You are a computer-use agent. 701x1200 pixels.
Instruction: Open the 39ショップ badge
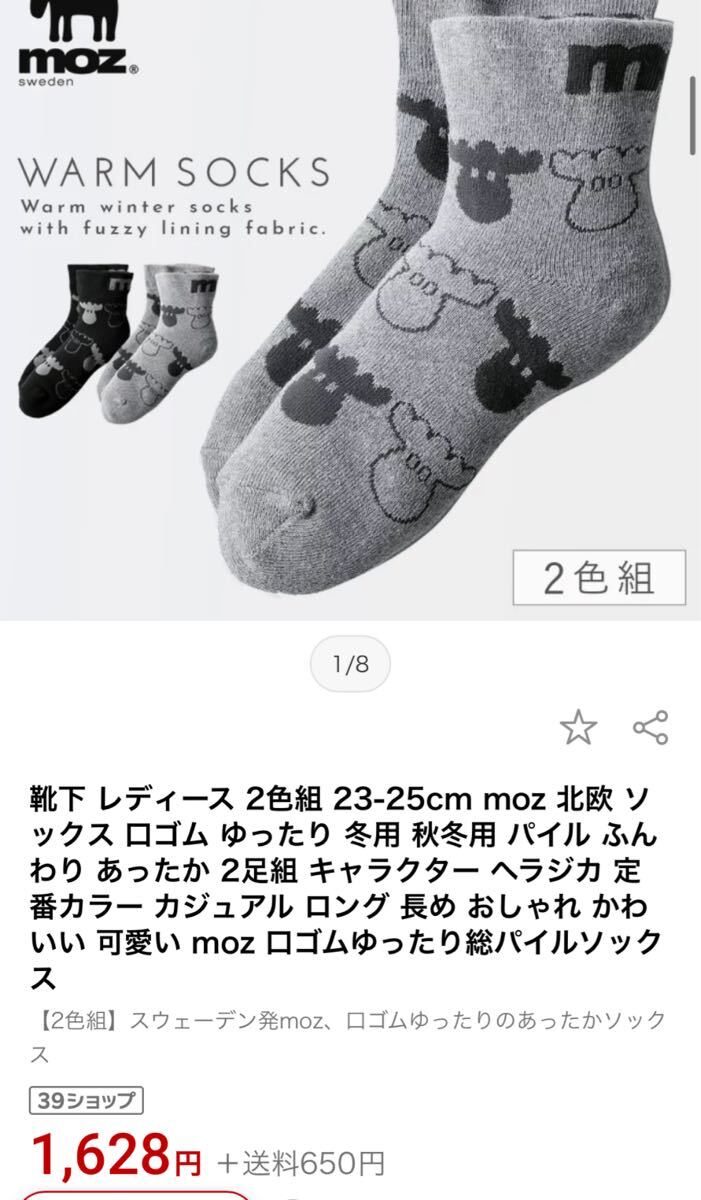(x=86, y=1101)
